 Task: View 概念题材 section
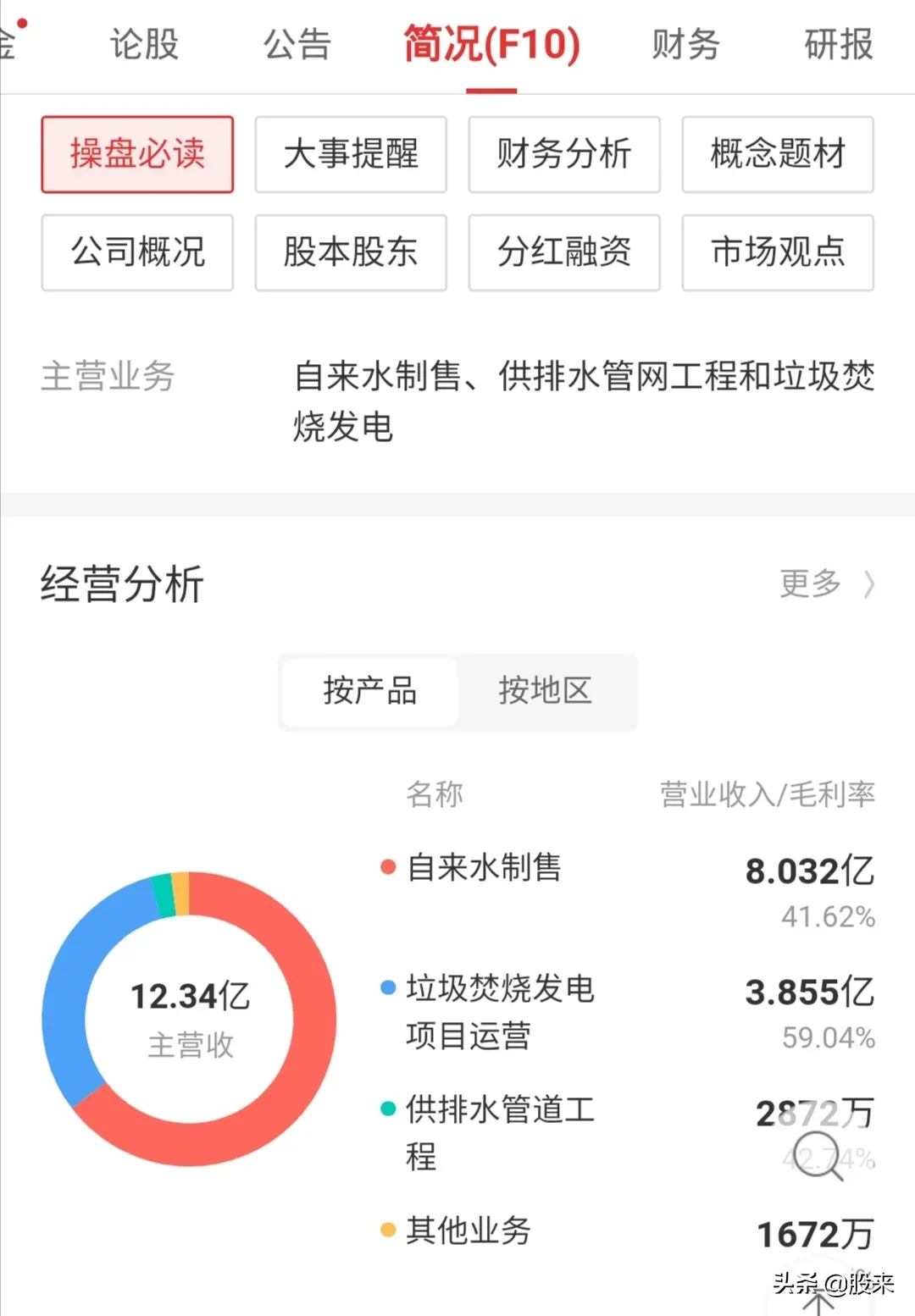coord(778,154)
